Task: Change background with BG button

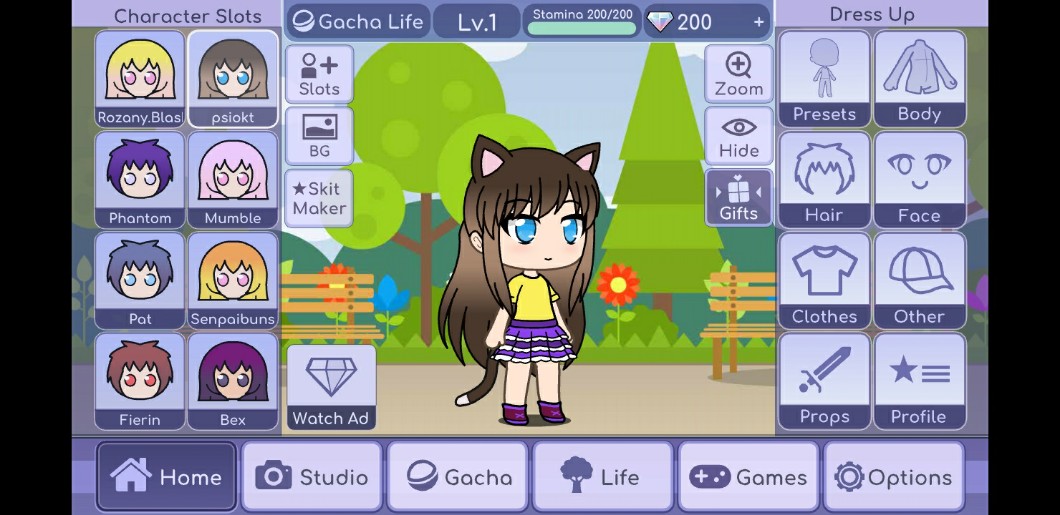Action: click(319, 136)
